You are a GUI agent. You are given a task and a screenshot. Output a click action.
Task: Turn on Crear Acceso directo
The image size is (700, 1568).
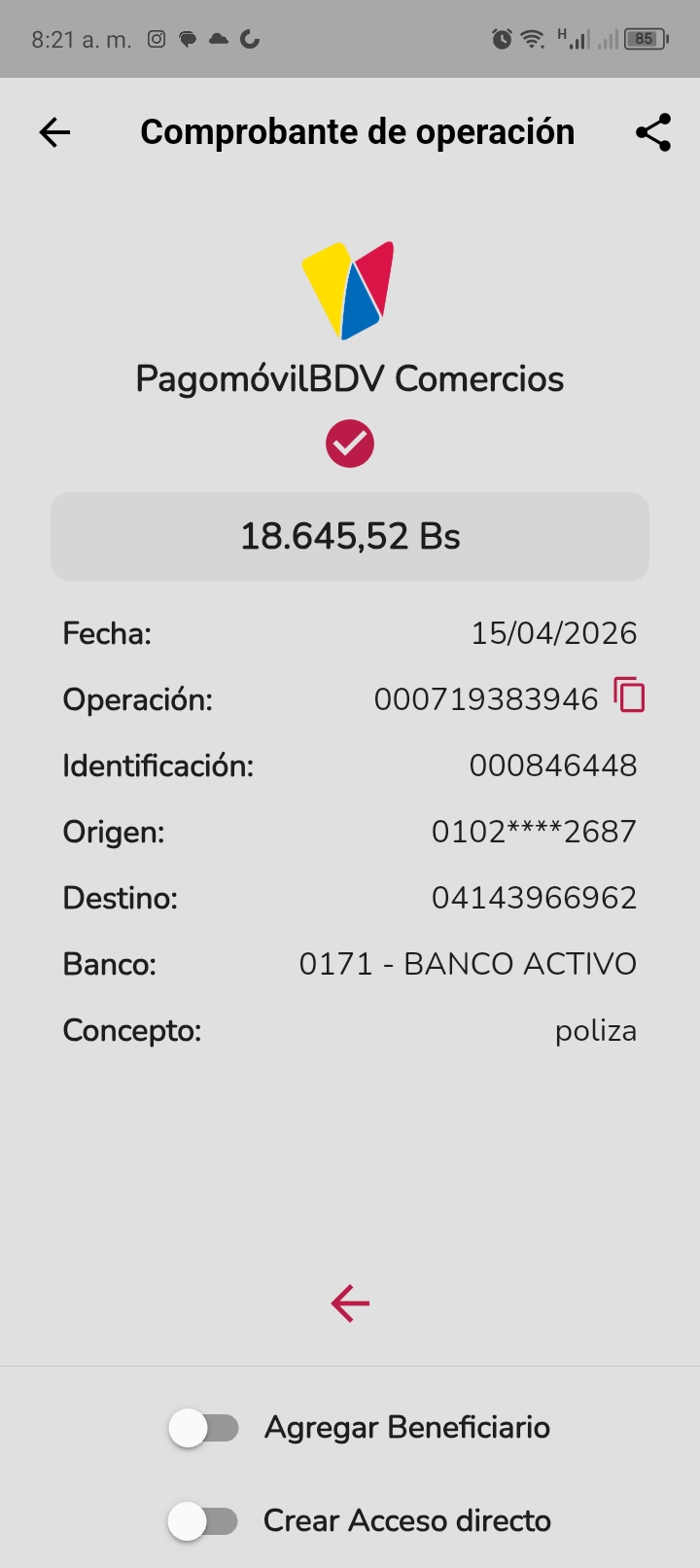(204, 1521)
